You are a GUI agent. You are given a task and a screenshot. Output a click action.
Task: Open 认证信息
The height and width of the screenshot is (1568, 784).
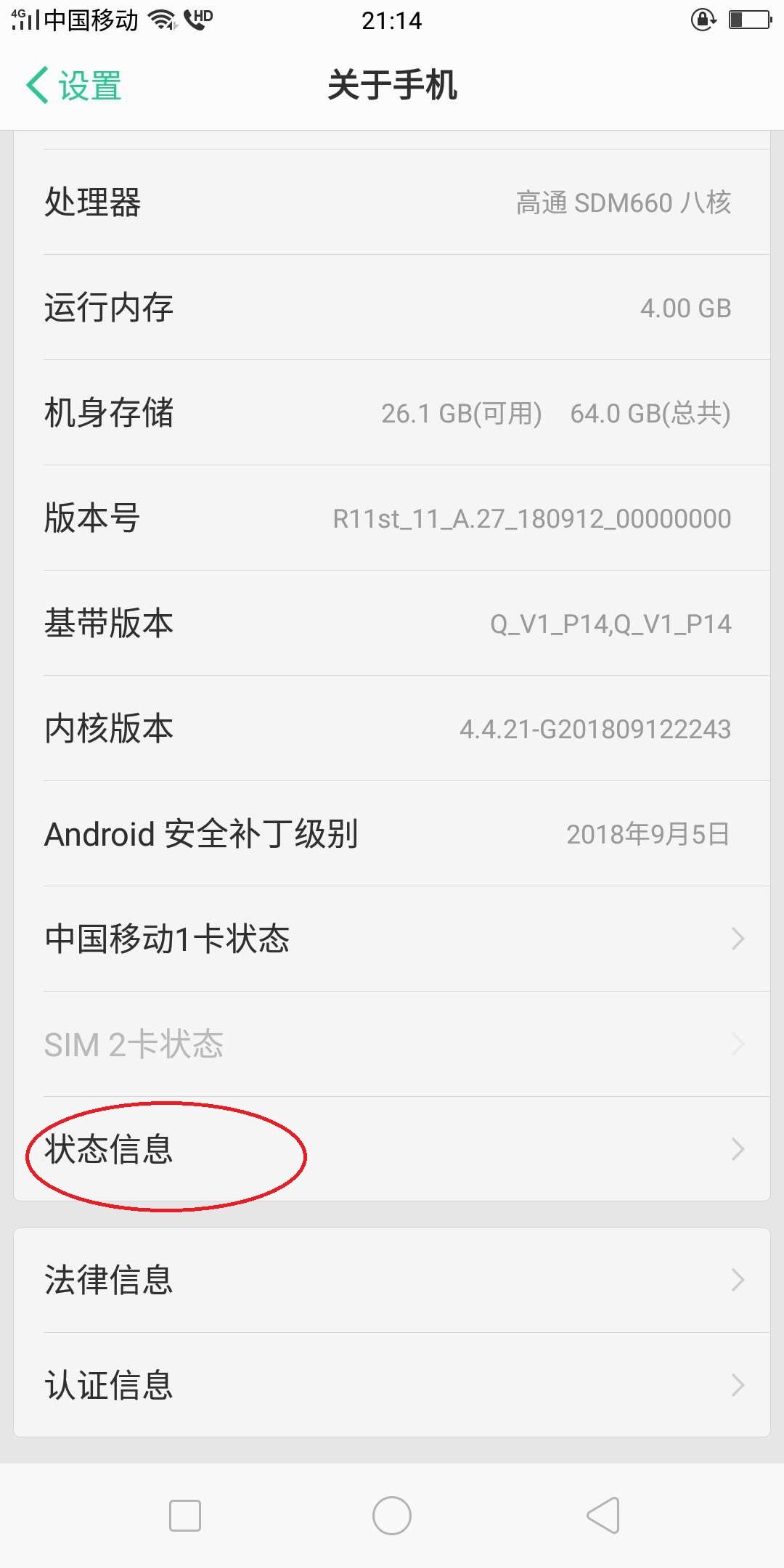click(x=392, y=1385)
